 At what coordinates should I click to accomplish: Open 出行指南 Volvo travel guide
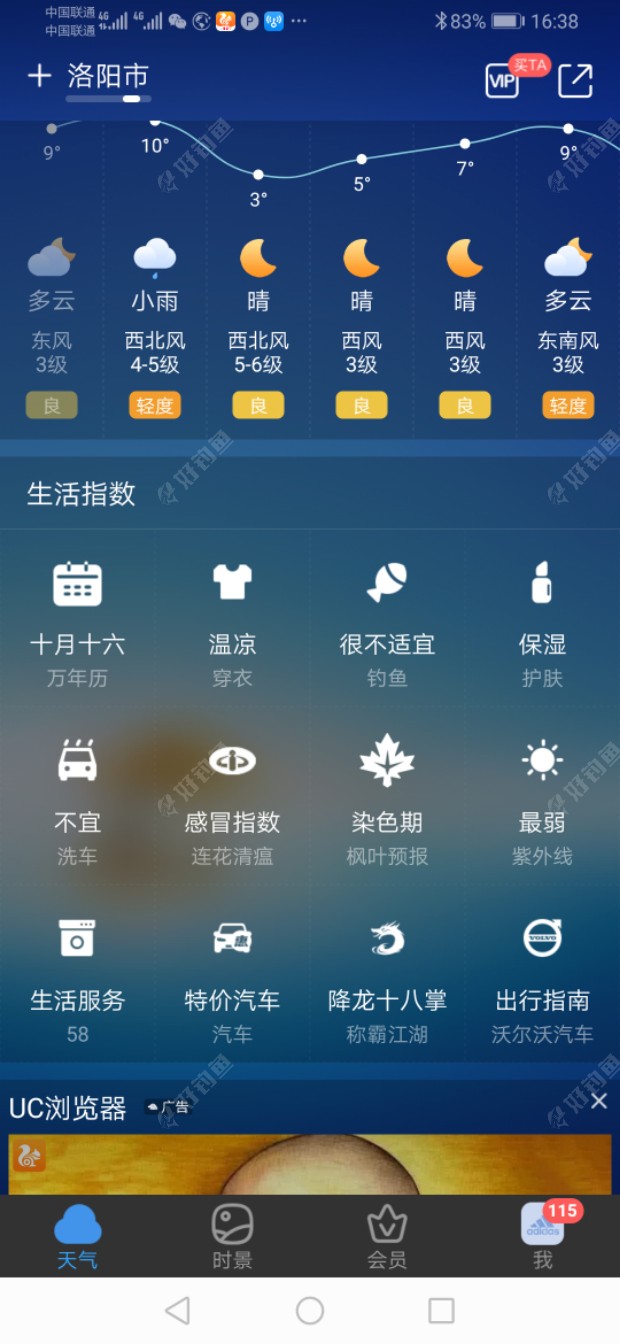[542, 978]
